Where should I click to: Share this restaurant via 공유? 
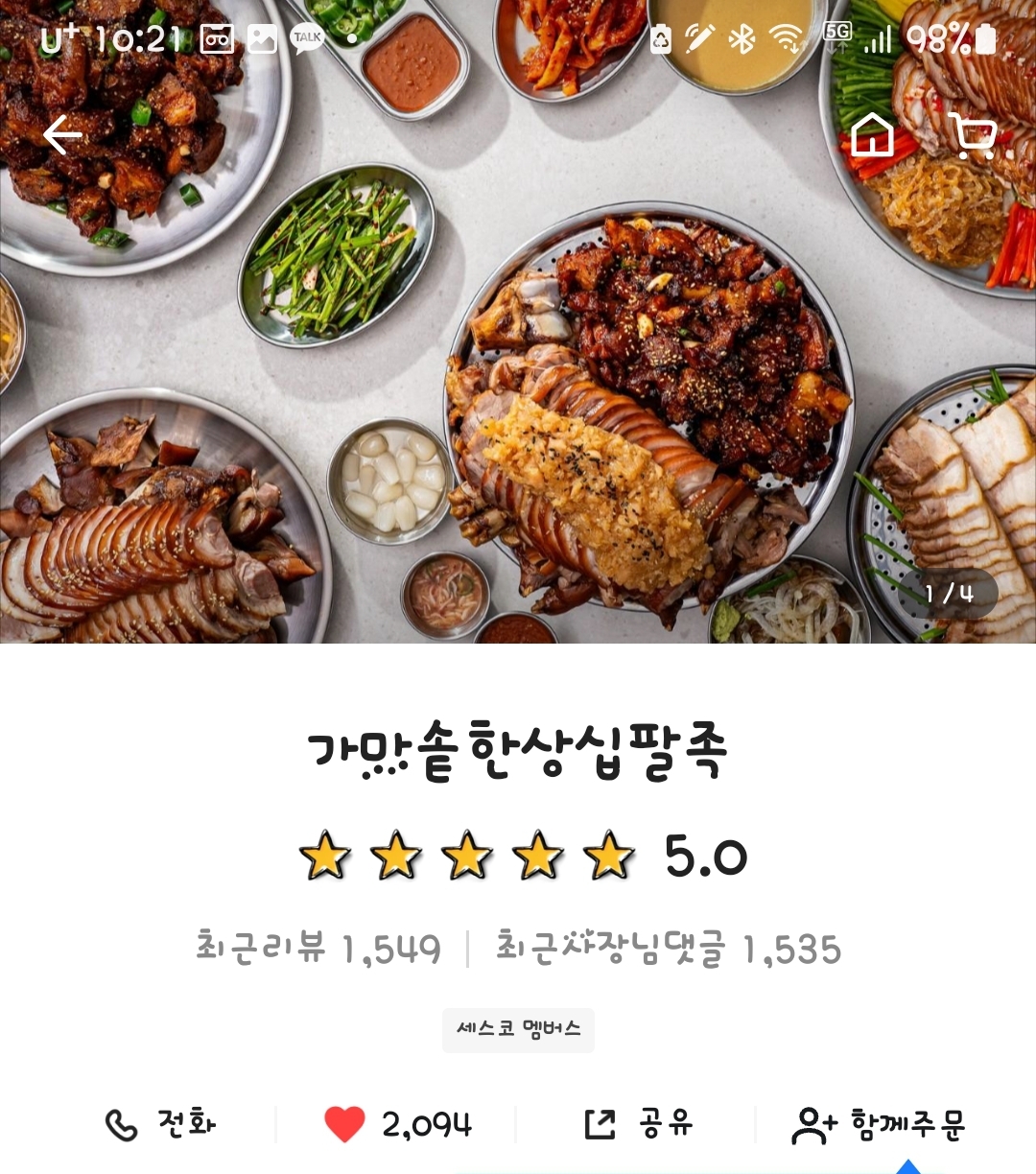(x=639, y=1123)
